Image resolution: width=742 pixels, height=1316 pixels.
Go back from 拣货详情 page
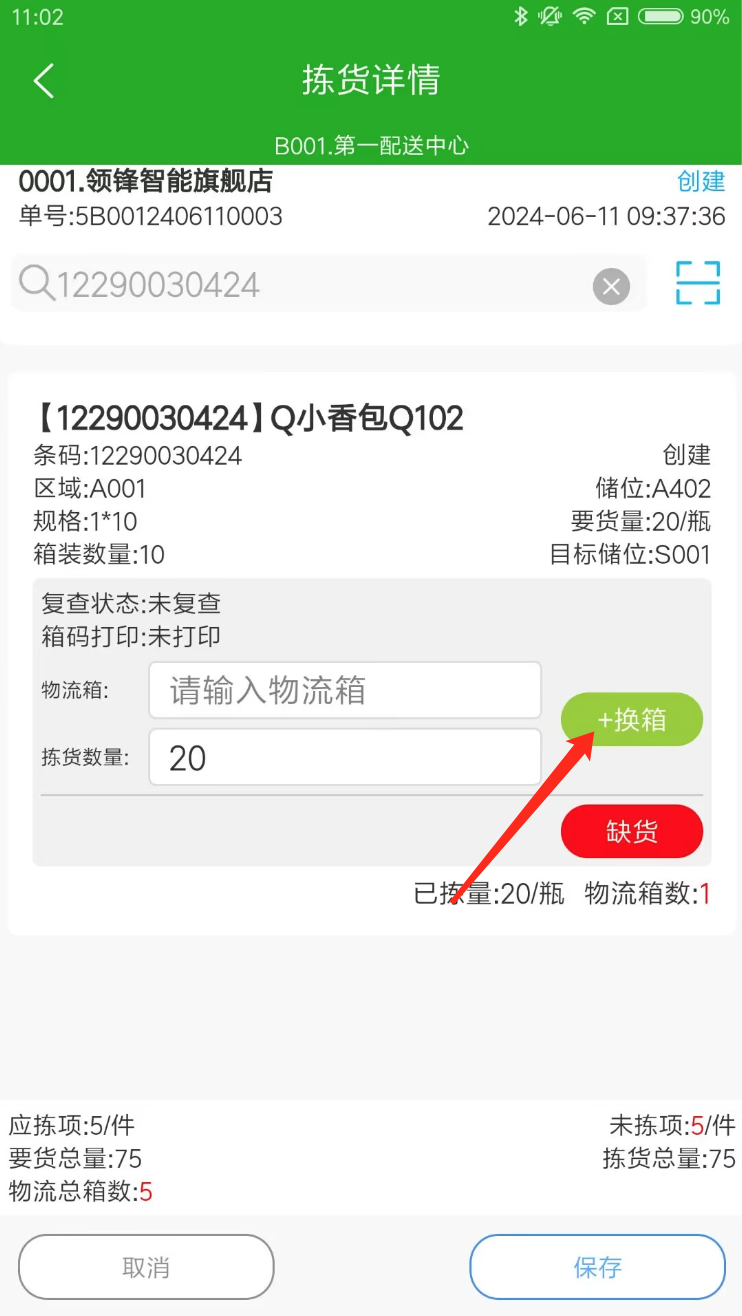[43, 81]
